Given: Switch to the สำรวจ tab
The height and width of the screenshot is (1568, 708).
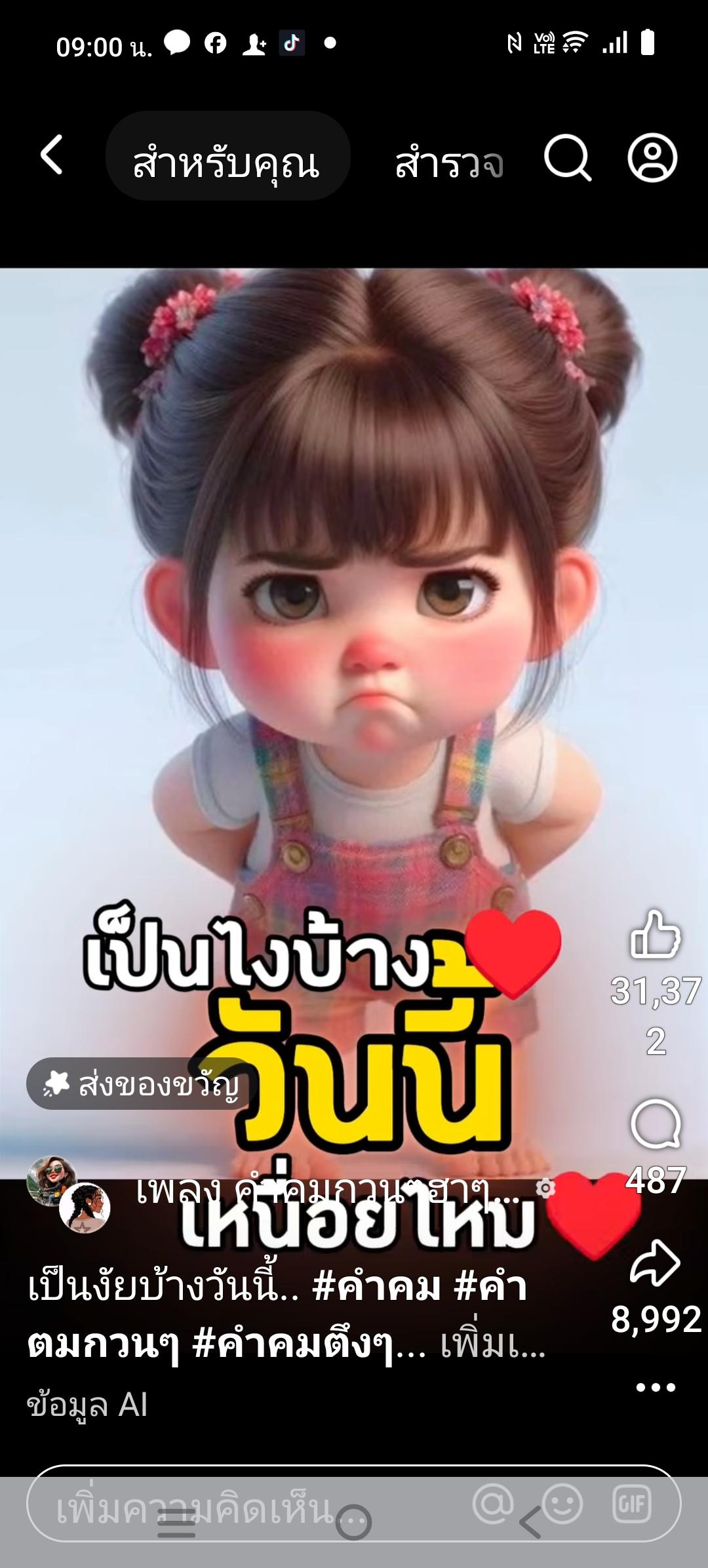Looking at the screenshot, I should point(450,163).
